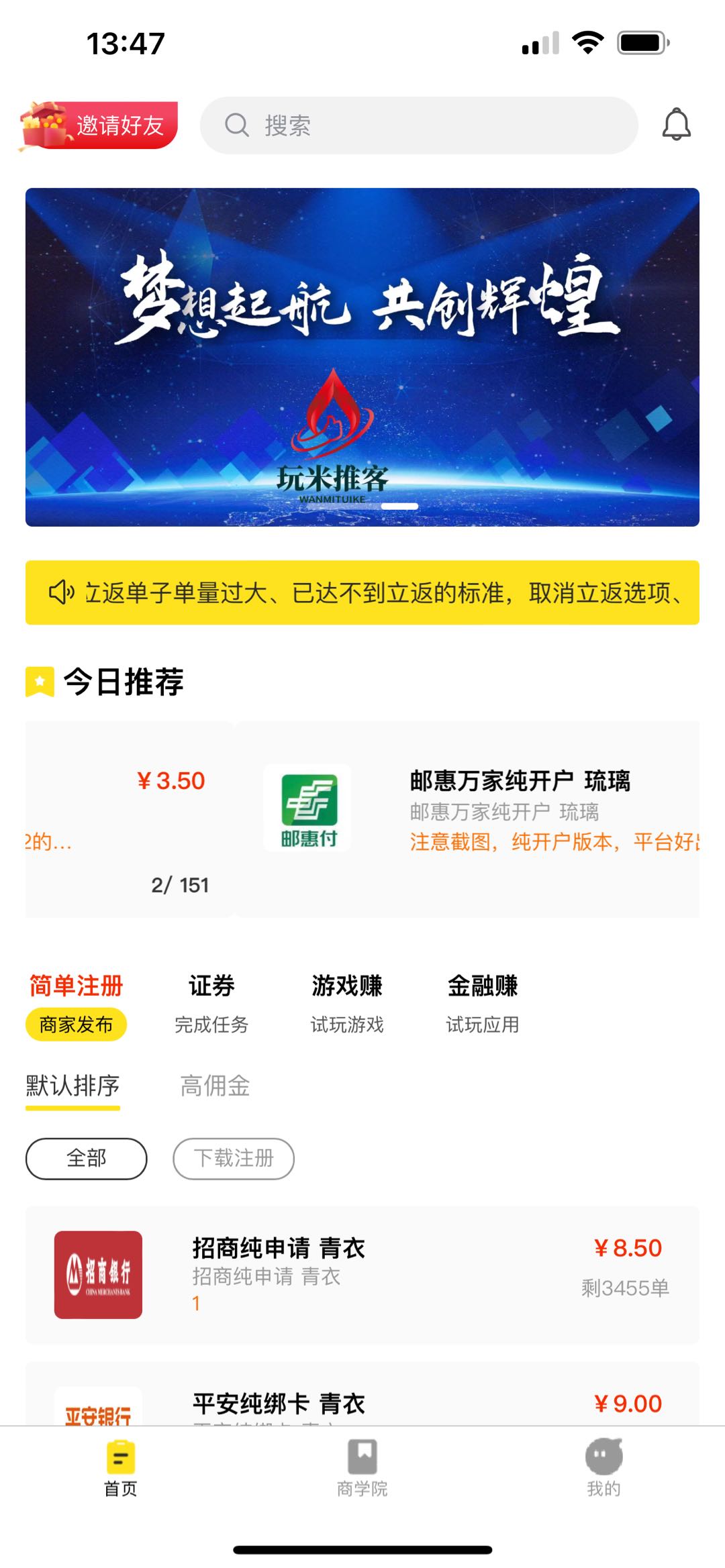The image size is (725, 1568).
Task: Open the 平安纯绑卡 青衣 task
Action: point(362,1394)
